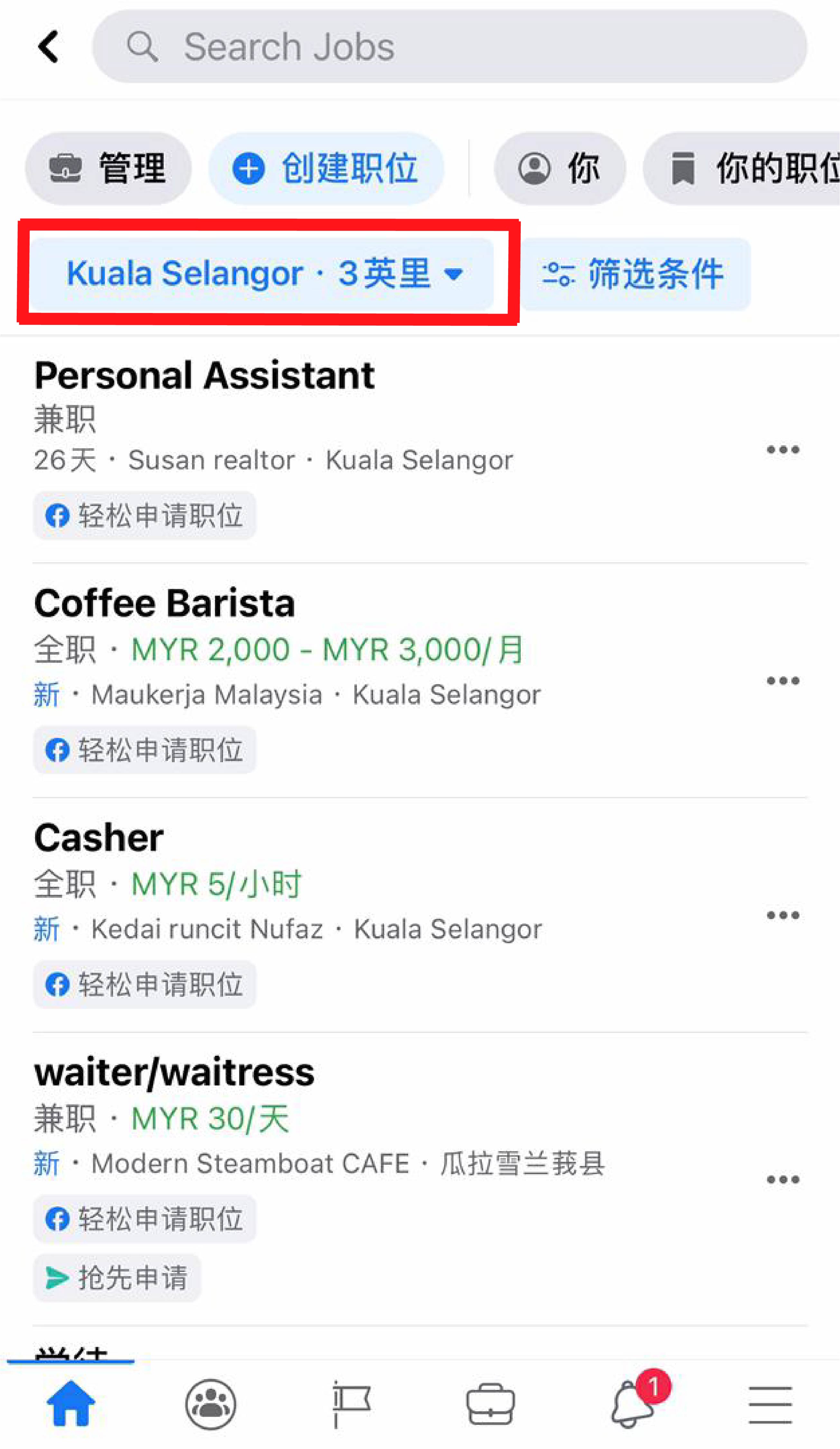Go back using the top-left arrow
This screenshot has width=840, height=1449.
(x=48, y=47)
